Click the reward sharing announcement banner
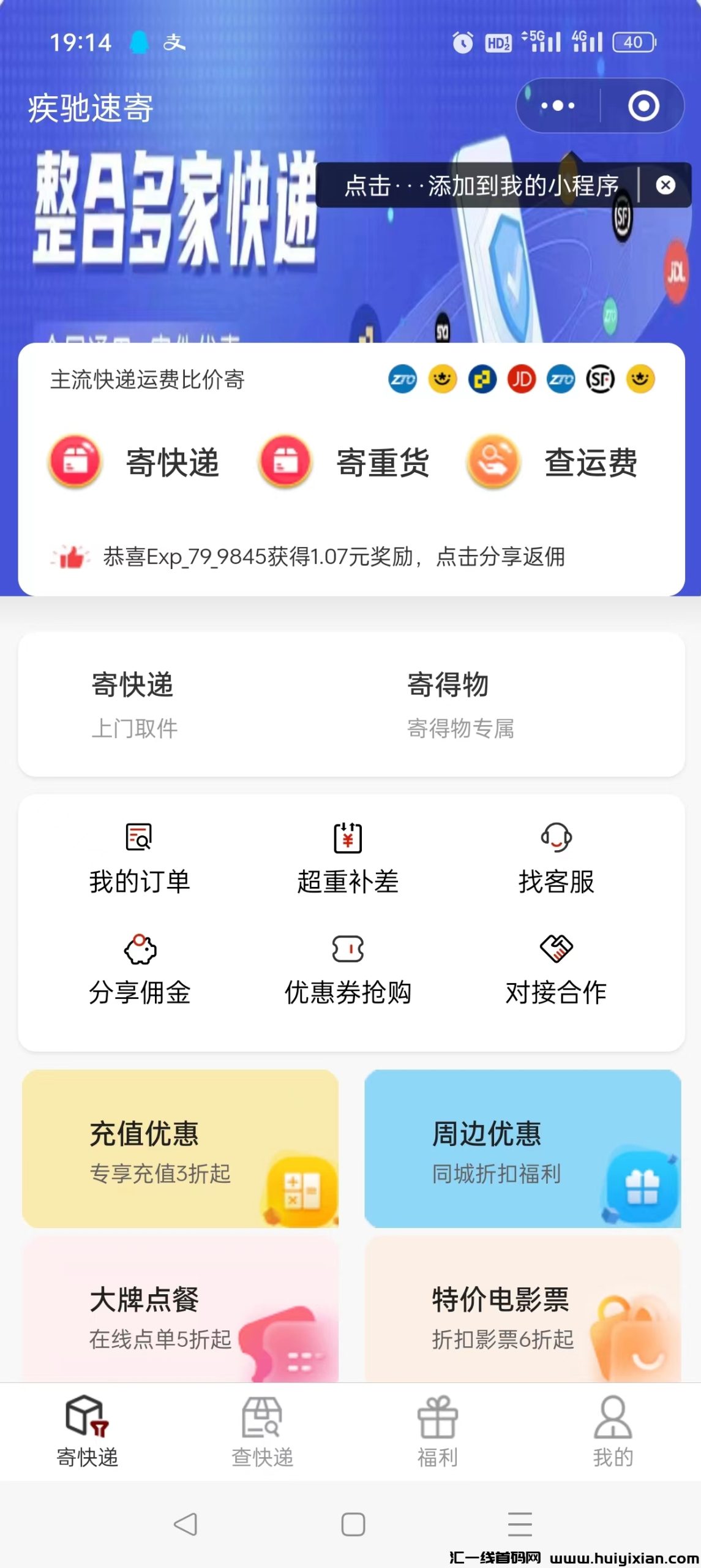The width and height of the screenshot is (701, 1568). tap(336, 558)
